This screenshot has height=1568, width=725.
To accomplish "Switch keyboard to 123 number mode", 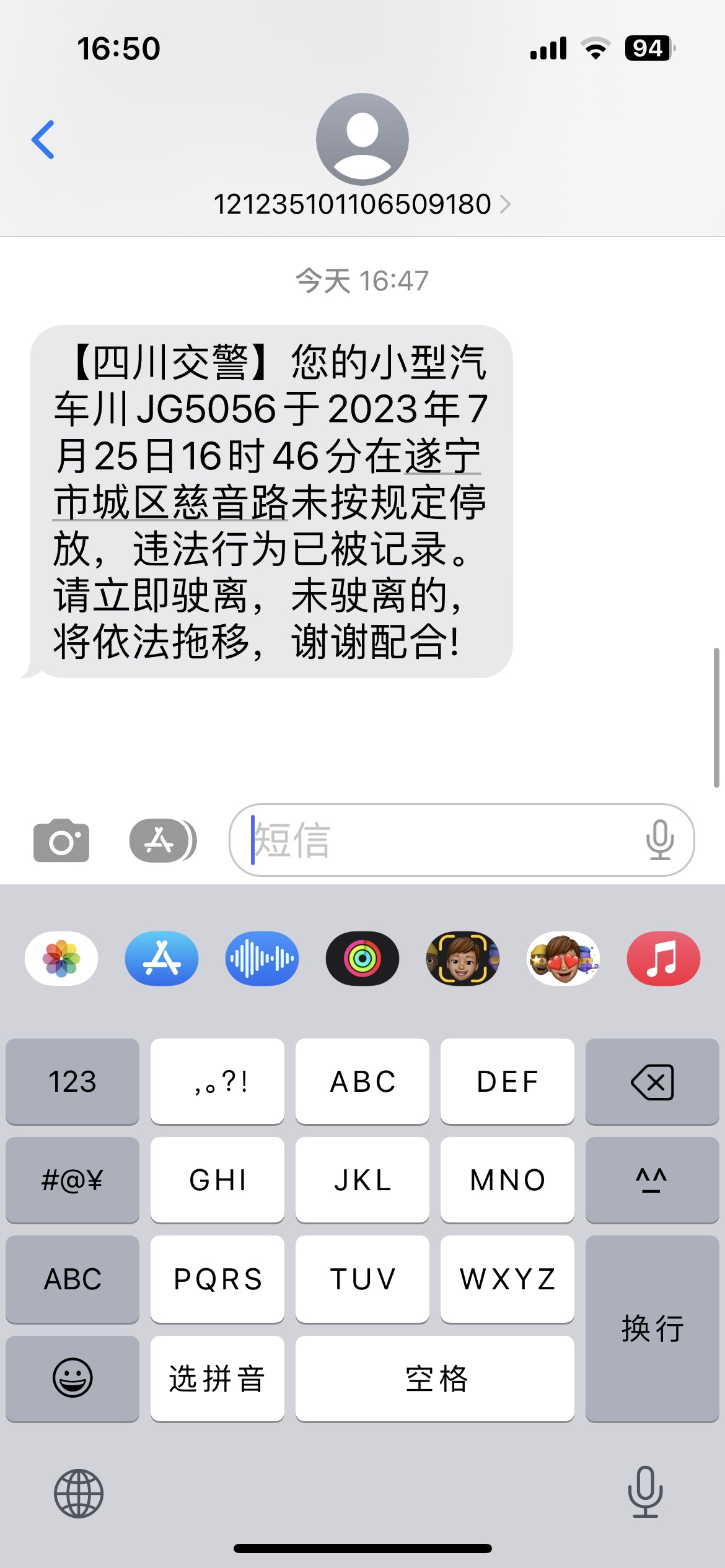I will click(72, 1081).
